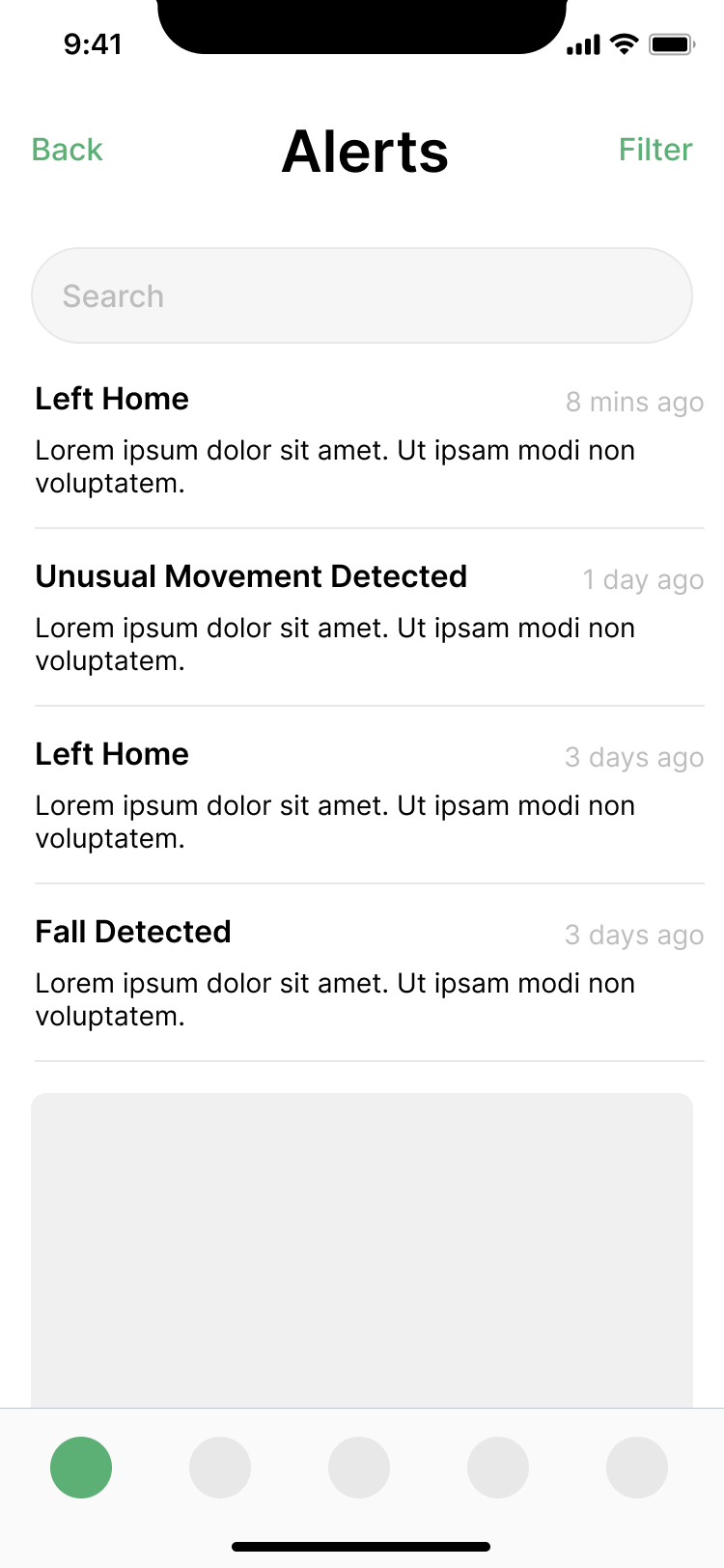The image size is (724, 1568).
Task: Open the Fall Detected alert
Action: click(x=370, y=973)
